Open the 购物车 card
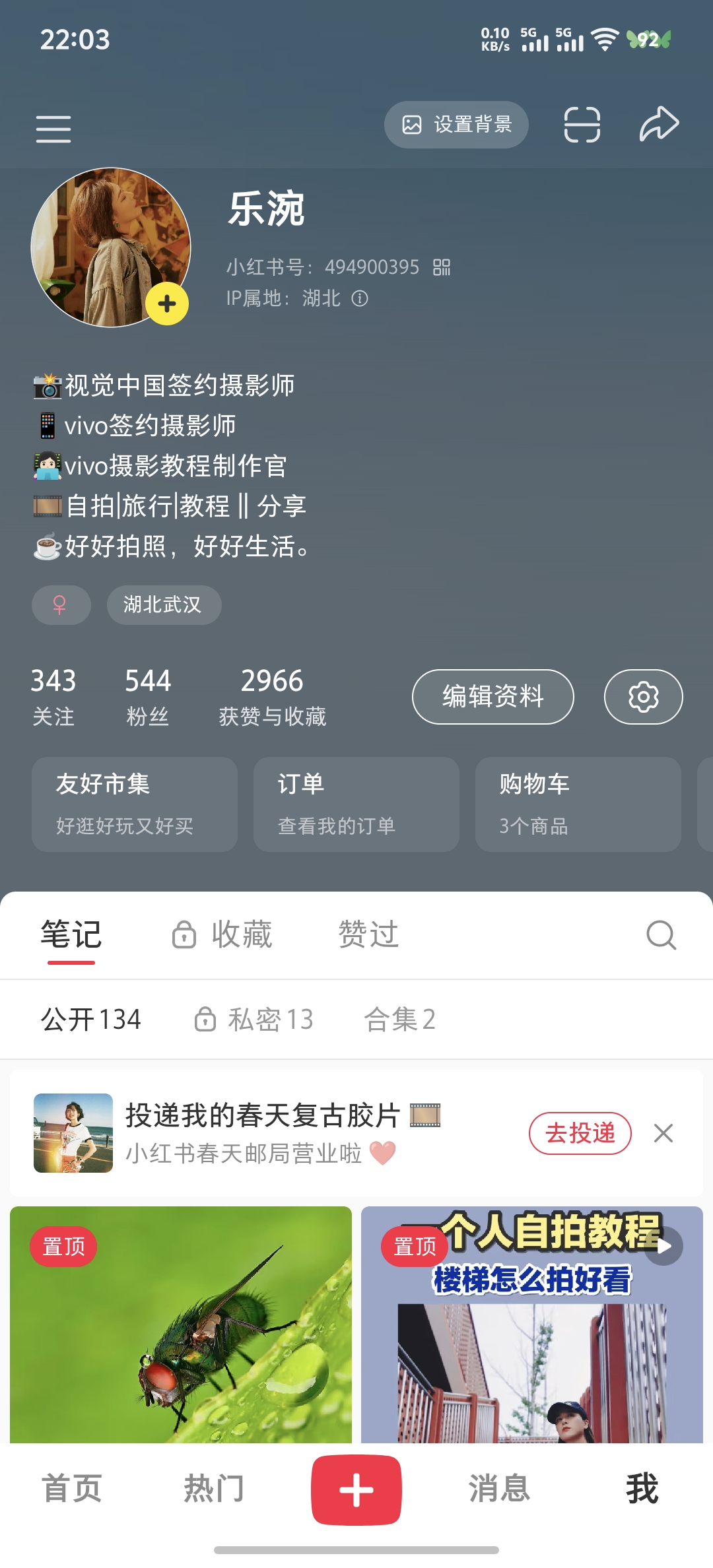This screenshot has height=1568, width=713. tap(578, 804)
